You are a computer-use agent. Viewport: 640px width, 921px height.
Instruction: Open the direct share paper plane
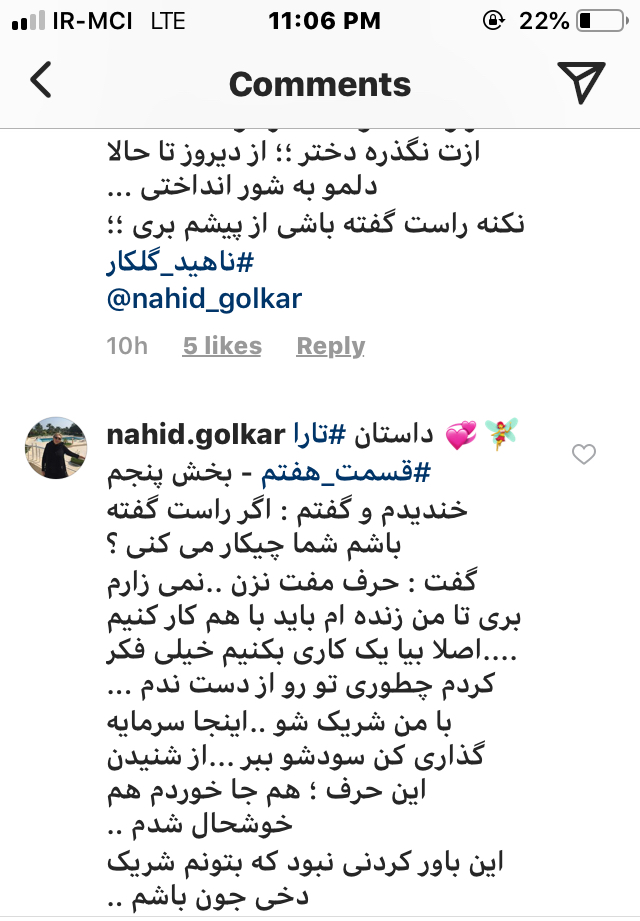581,82
